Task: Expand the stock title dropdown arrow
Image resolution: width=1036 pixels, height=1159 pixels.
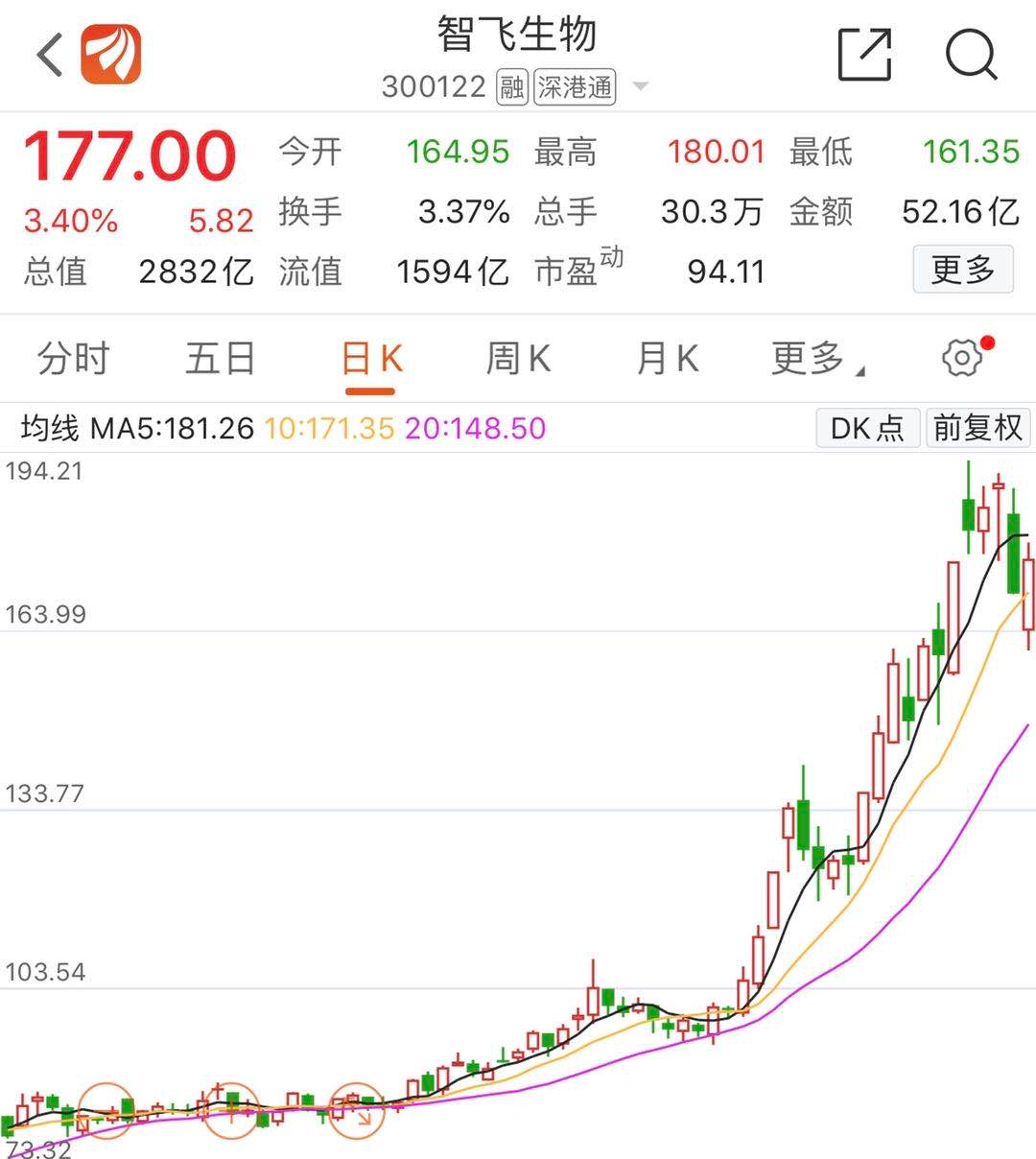Action: click(640, 87)
